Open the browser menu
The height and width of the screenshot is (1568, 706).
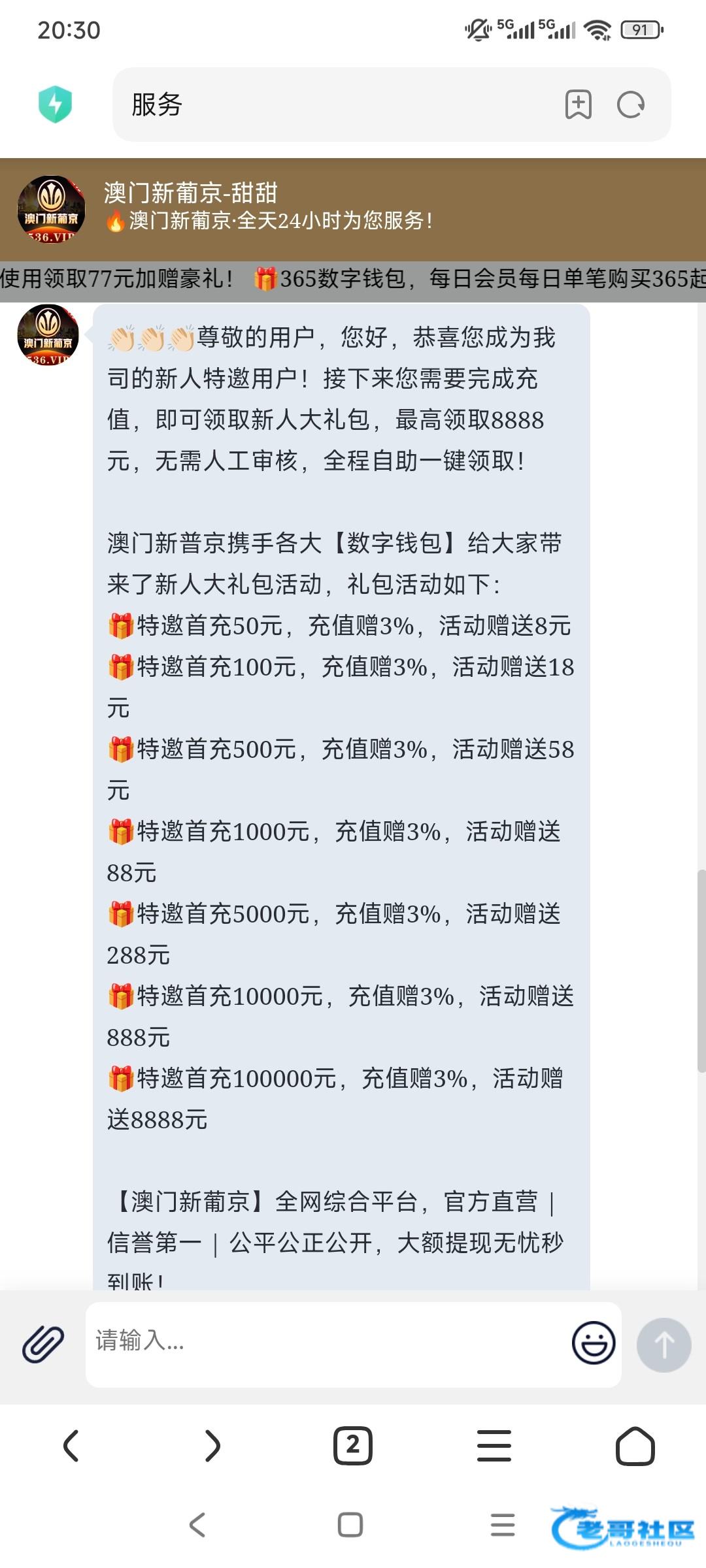coord(494,1445)
